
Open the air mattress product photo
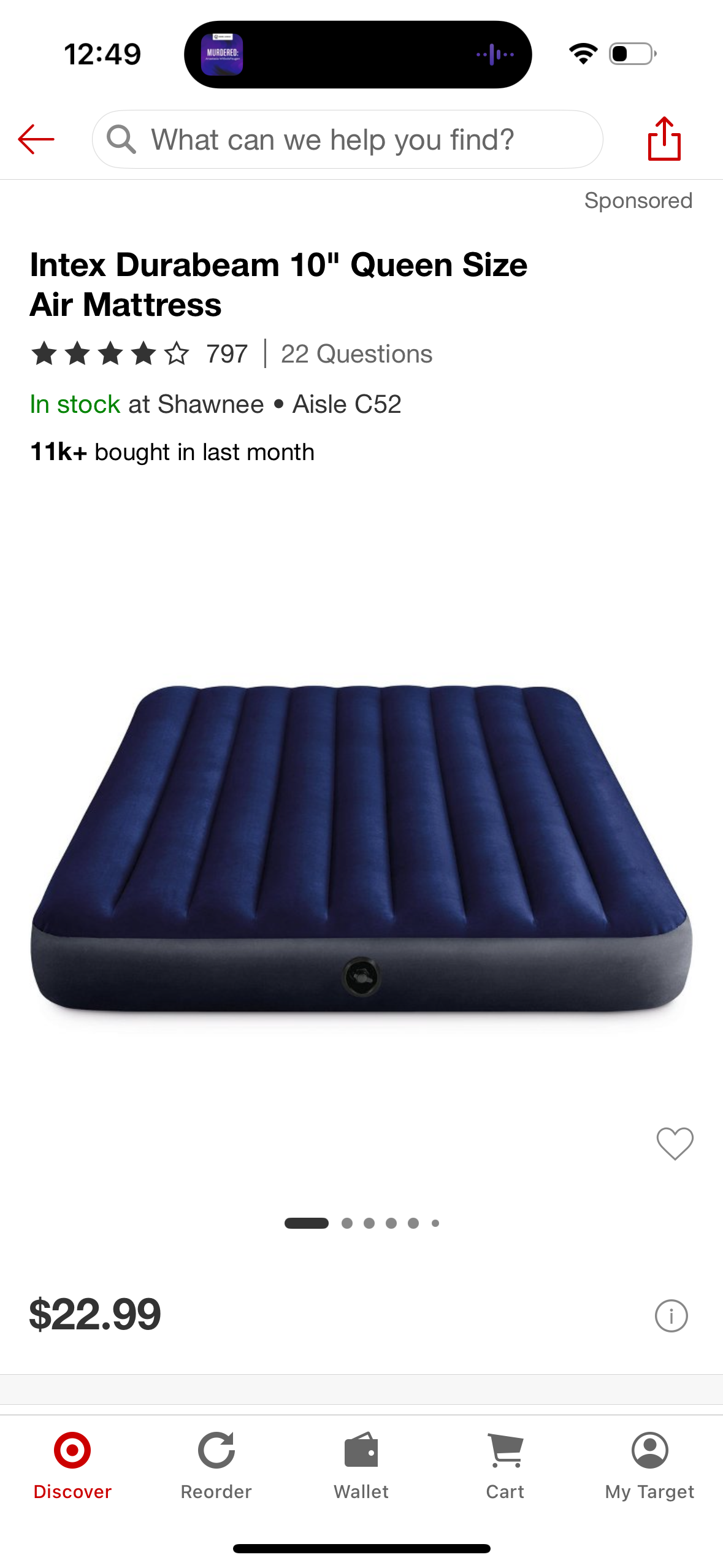[361, 847]
